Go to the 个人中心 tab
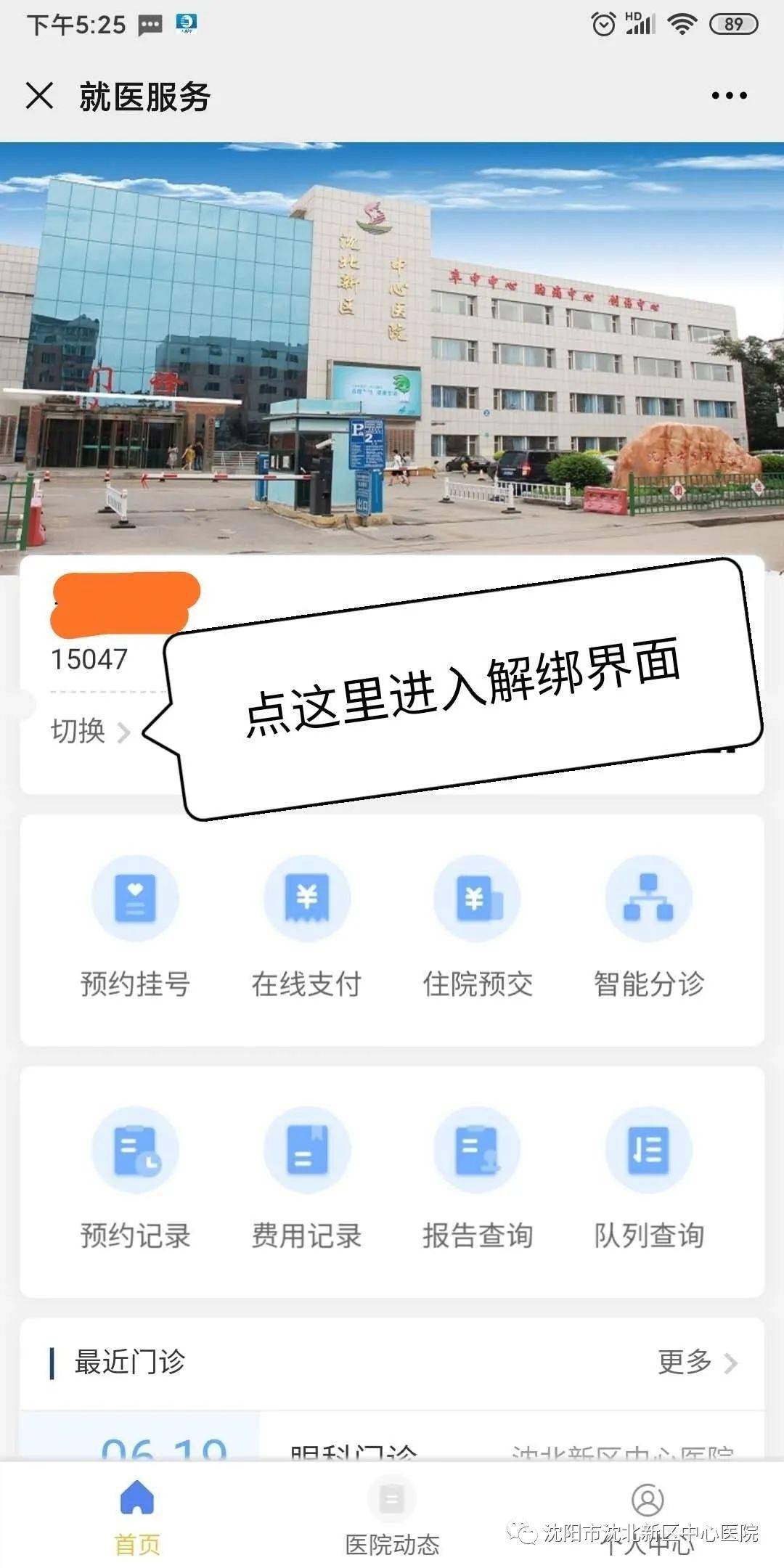The image size is (784, 1568). click(648, 1517)
